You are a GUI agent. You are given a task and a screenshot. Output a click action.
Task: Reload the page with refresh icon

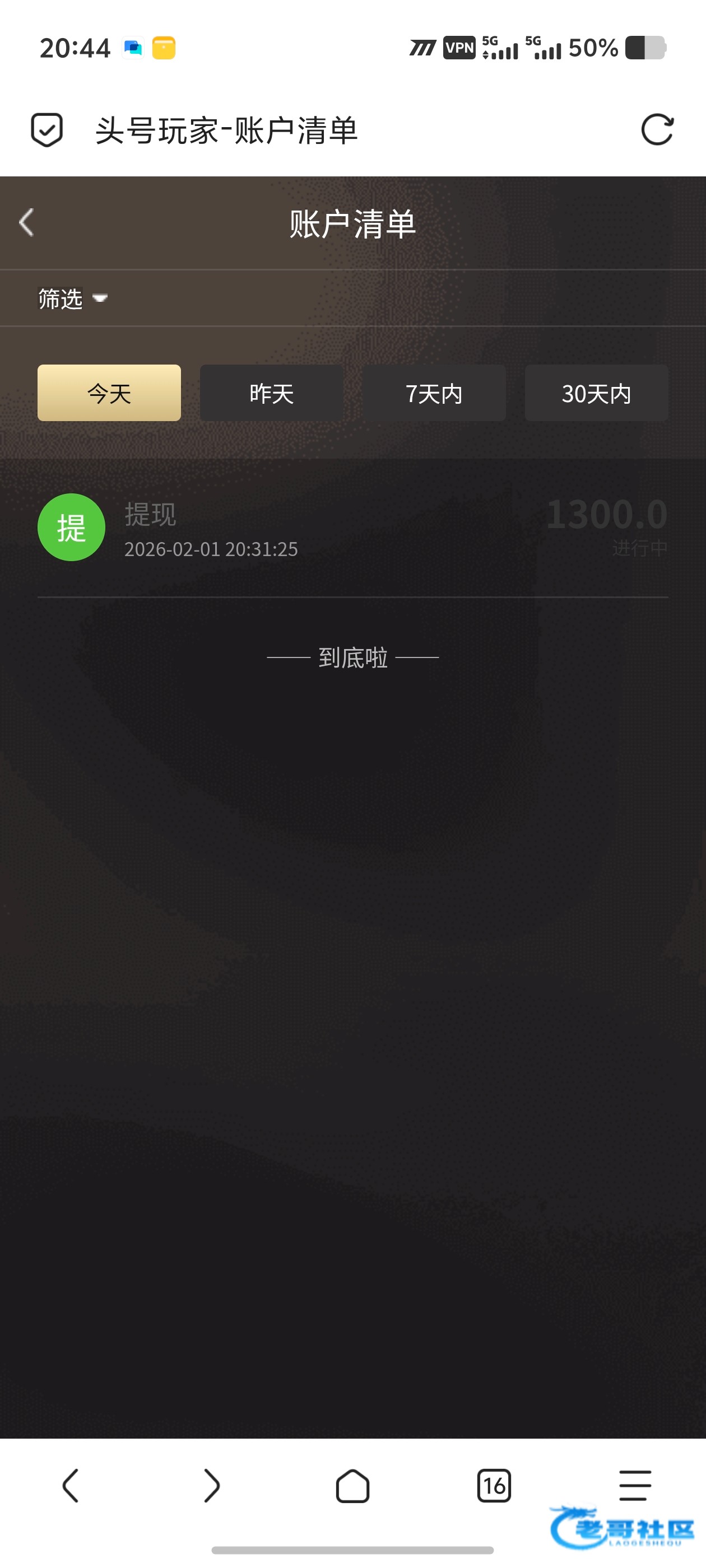tap(657, 130)
